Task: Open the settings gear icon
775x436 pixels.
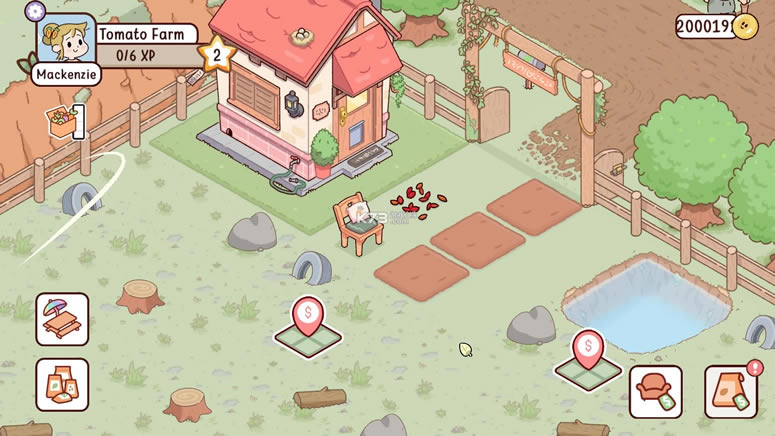Action: [36, 10]
